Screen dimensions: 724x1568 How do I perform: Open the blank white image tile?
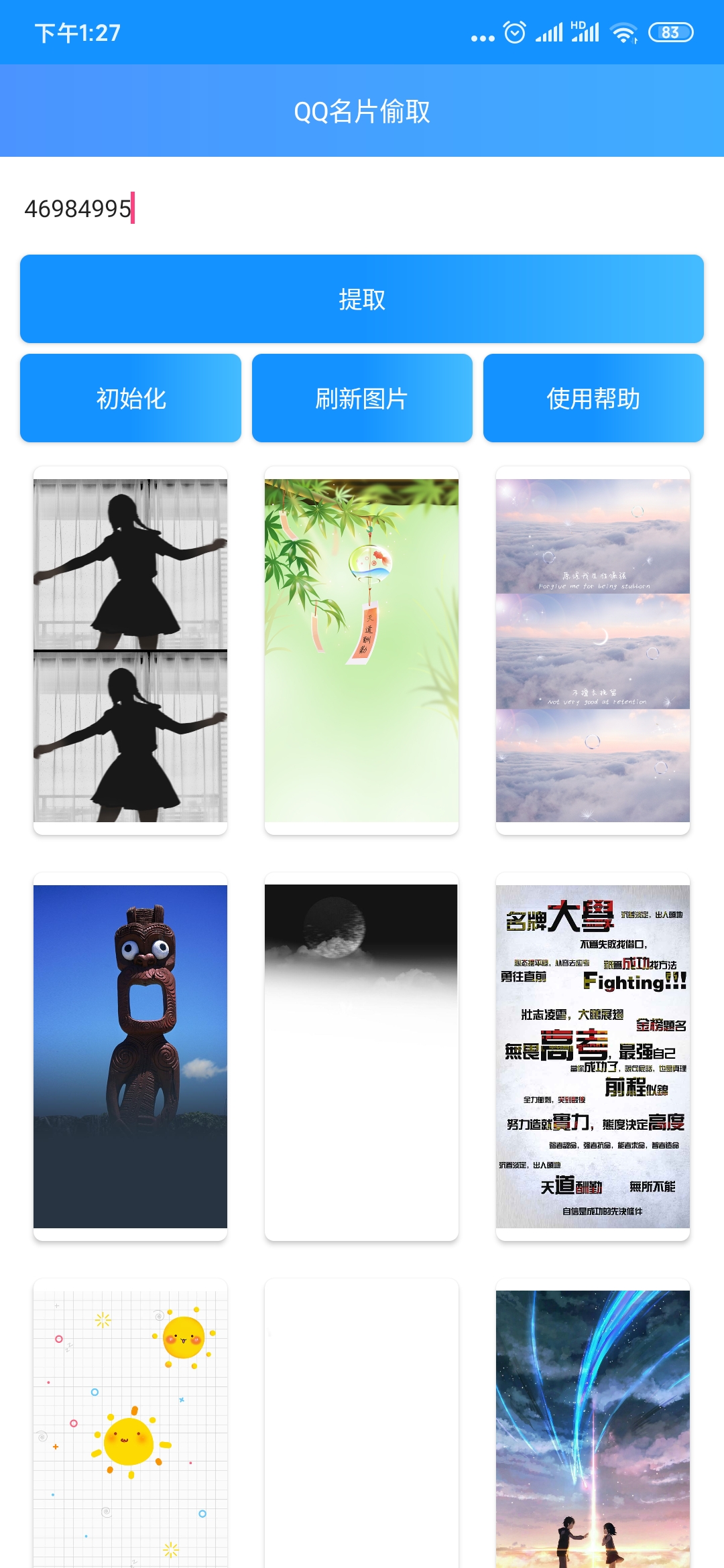tap(361, 1423)
